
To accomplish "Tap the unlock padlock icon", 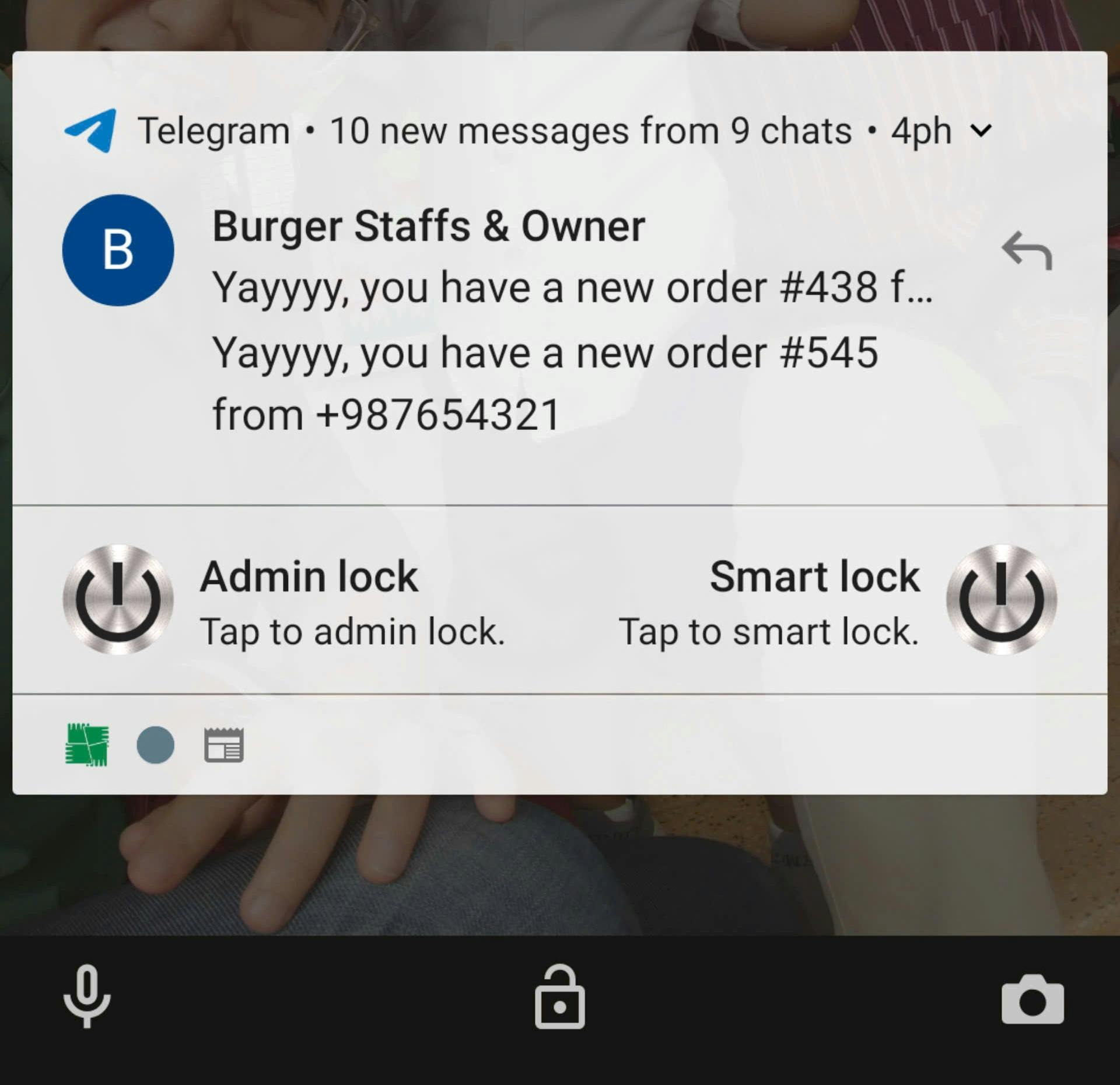I will 559,996.
